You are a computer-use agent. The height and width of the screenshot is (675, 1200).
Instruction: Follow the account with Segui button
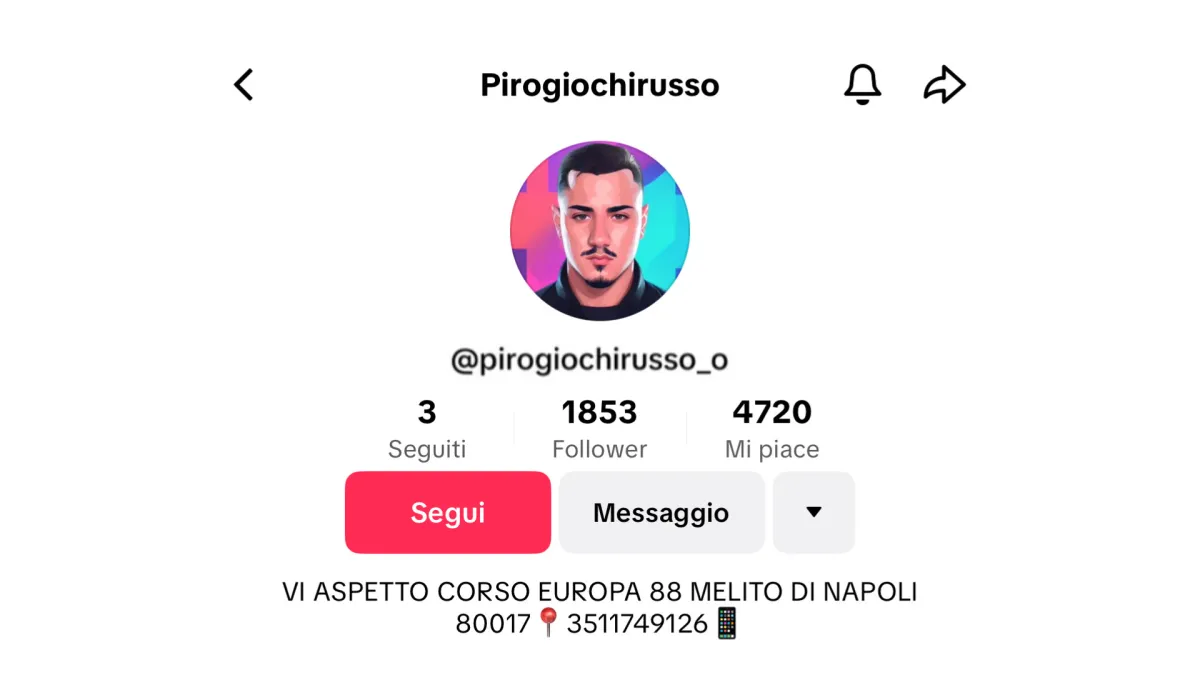447,513
